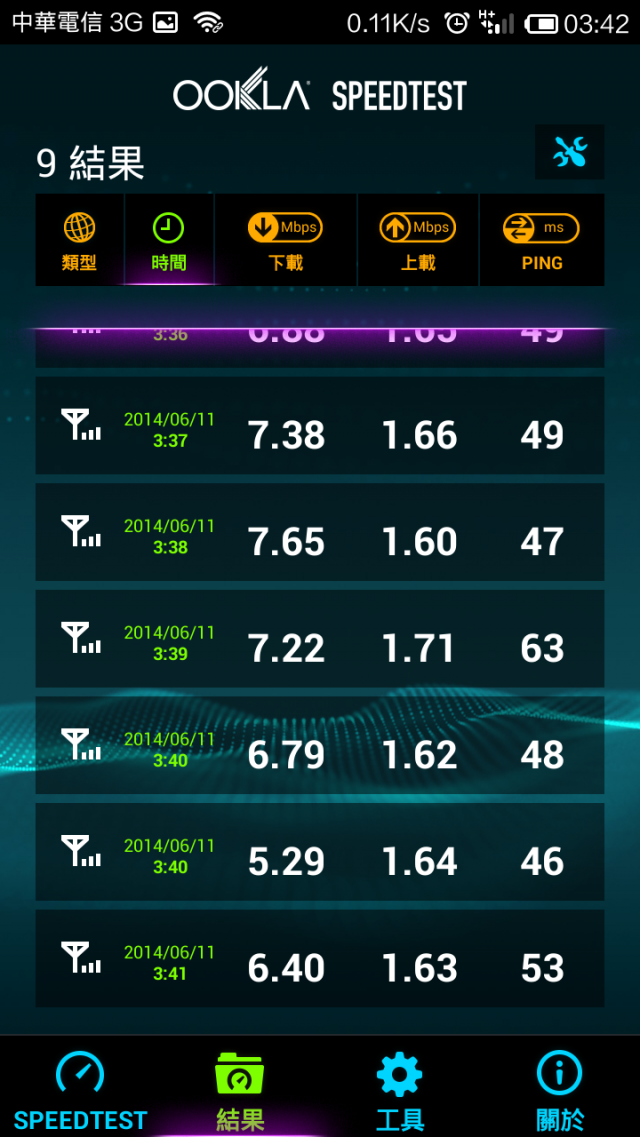Sort results by 上載 upload speed

418,240
